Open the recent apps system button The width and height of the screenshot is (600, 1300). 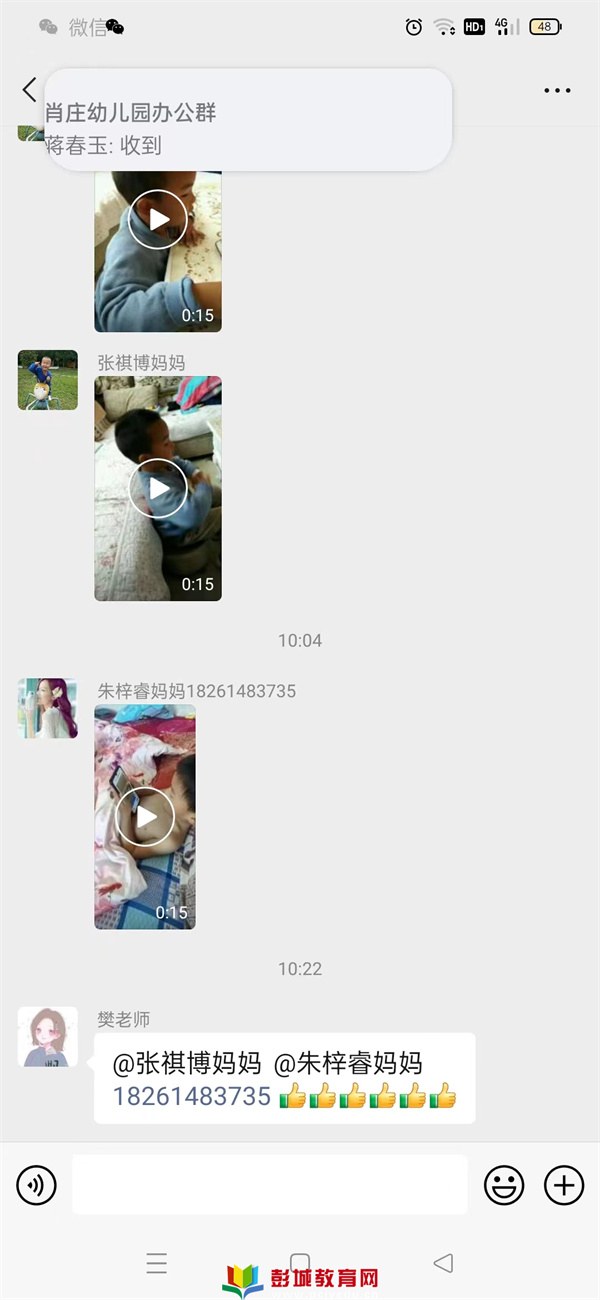click(x=157, y=1263)
